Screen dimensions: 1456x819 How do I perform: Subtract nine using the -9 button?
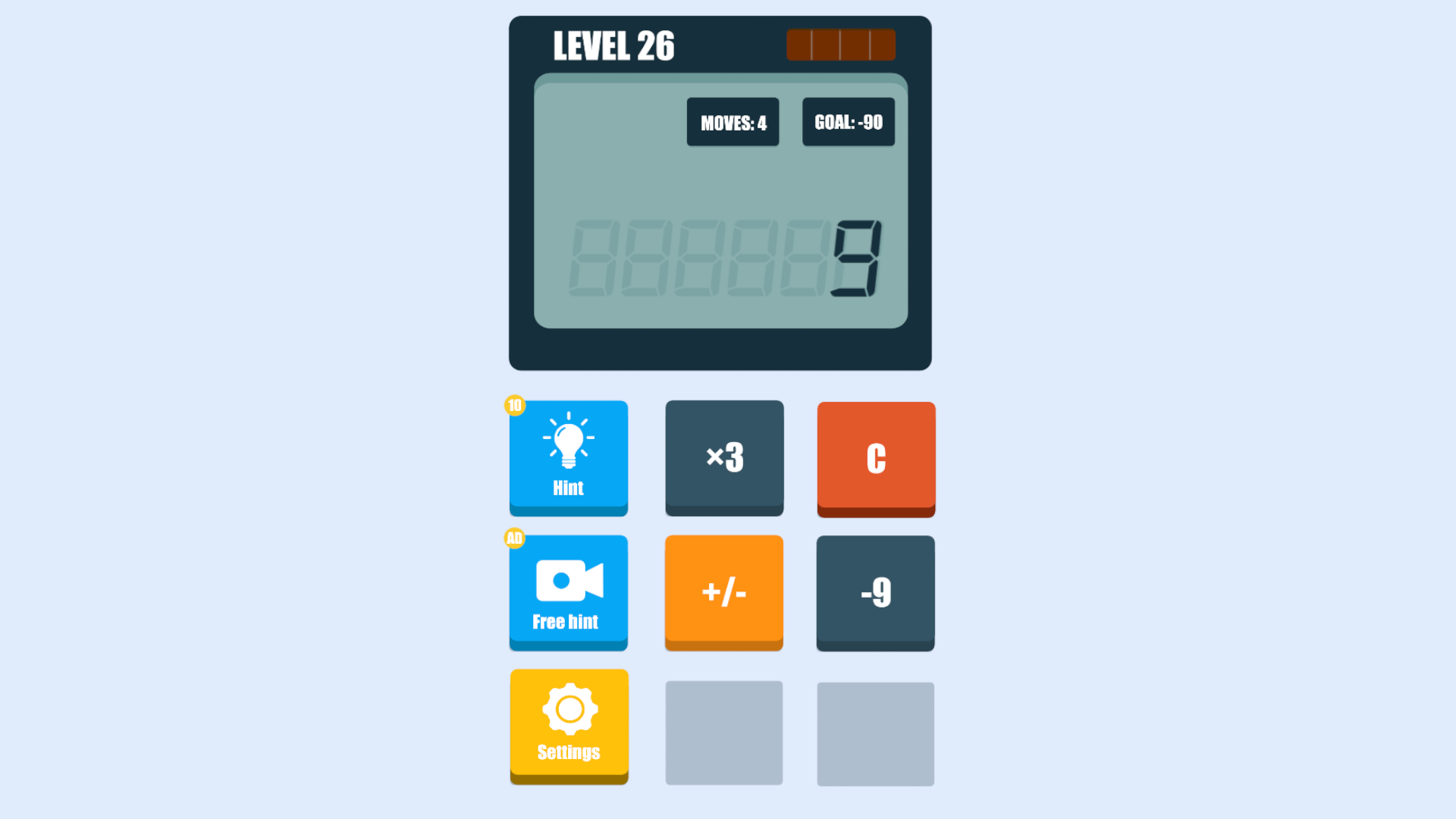tap(876, 591)
